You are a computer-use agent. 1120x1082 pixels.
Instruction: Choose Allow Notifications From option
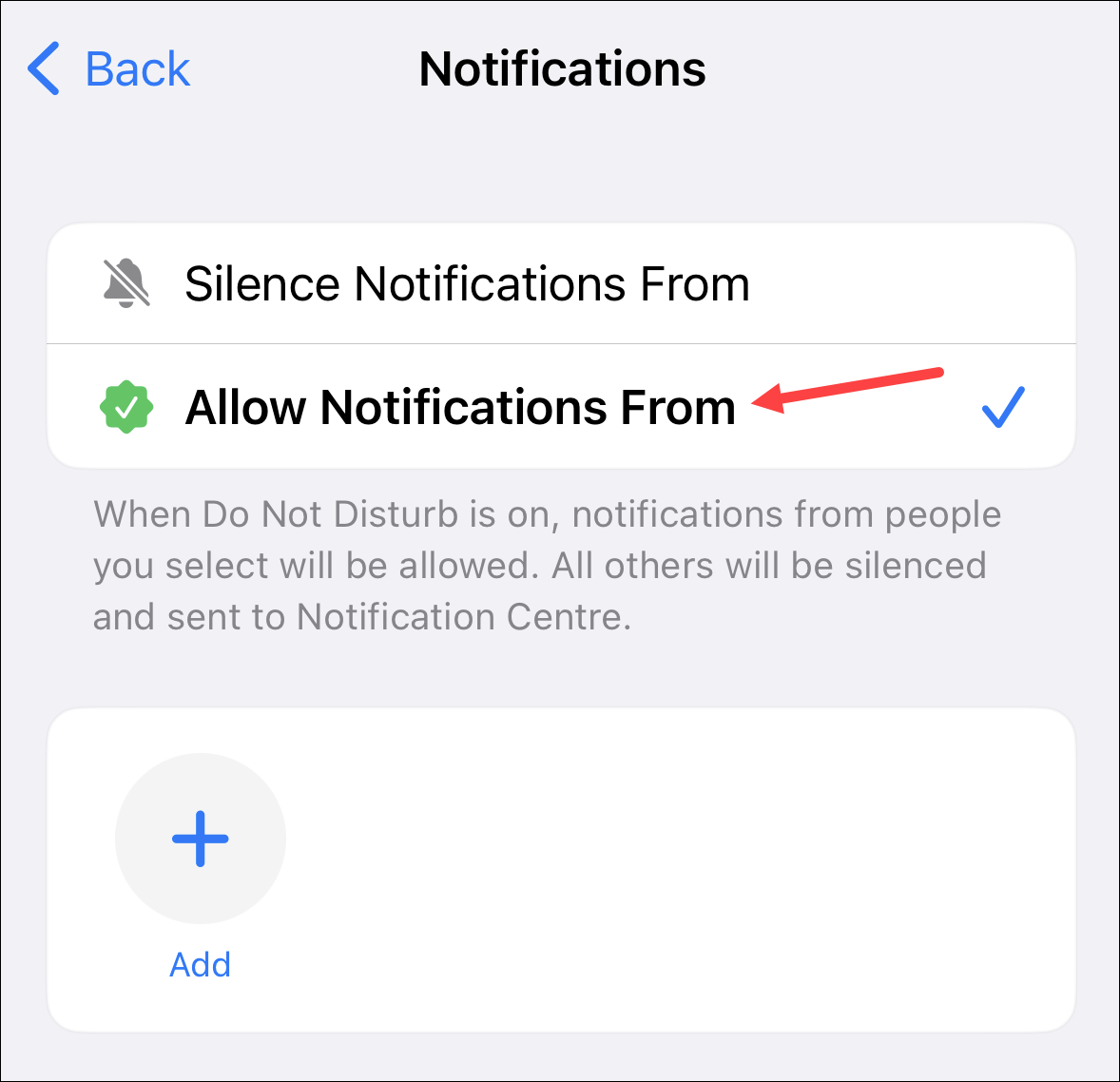(460, 408)
